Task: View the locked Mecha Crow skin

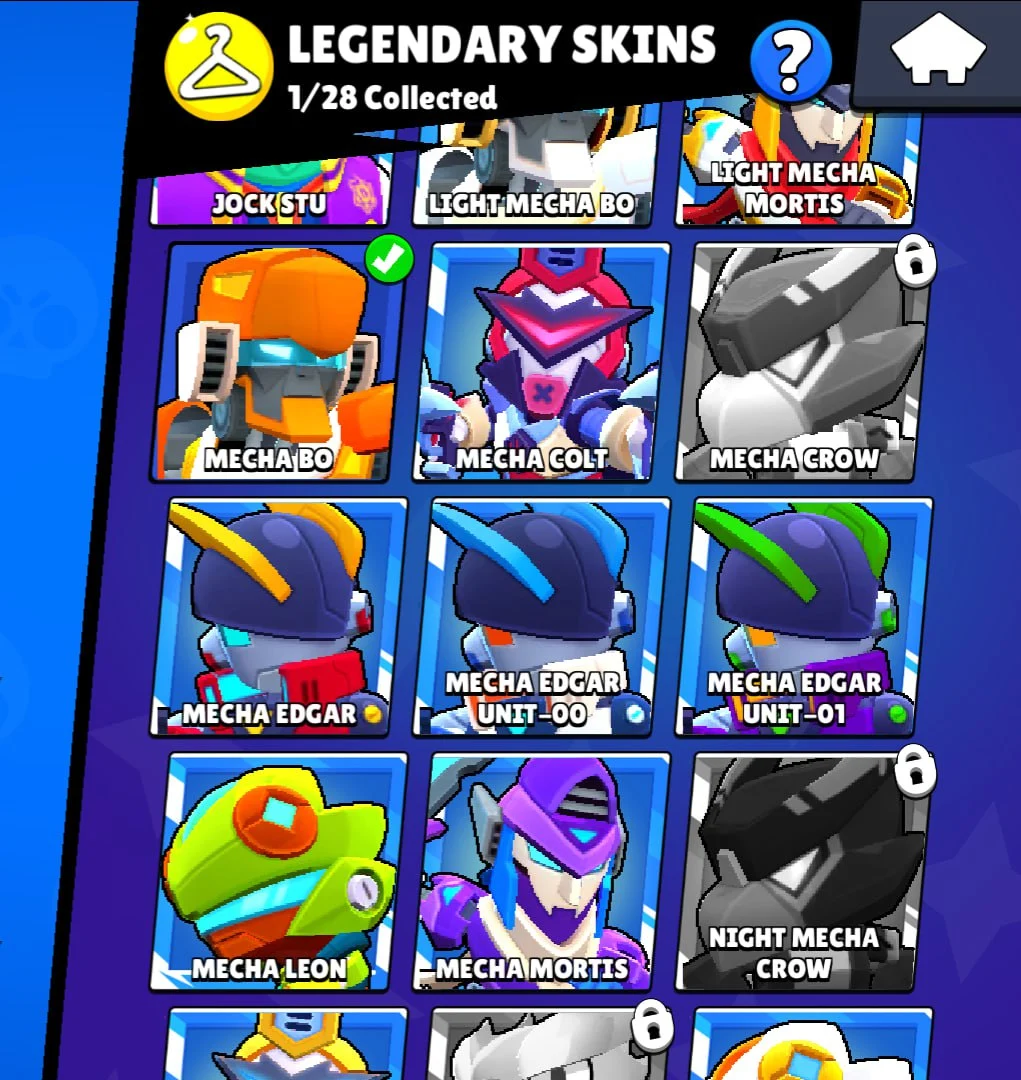Action: 803,362
